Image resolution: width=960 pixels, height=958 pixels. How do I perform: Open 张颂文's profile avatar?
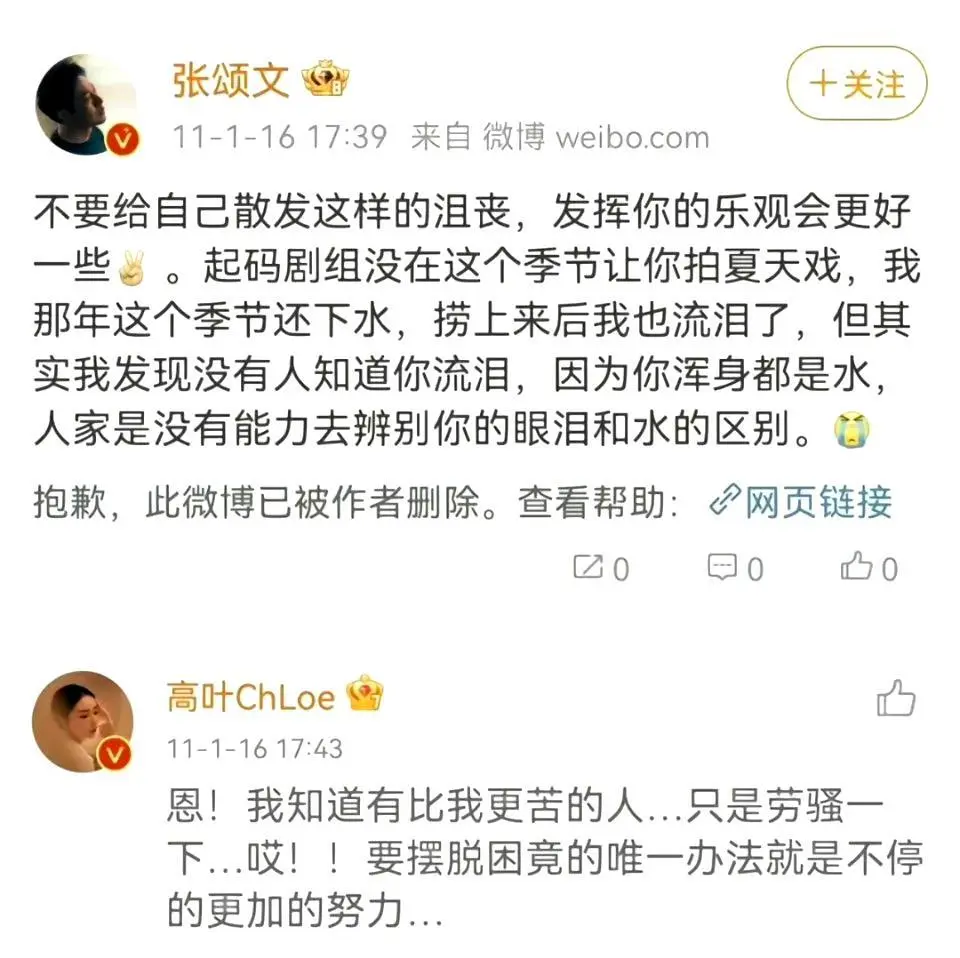(86, 104)
